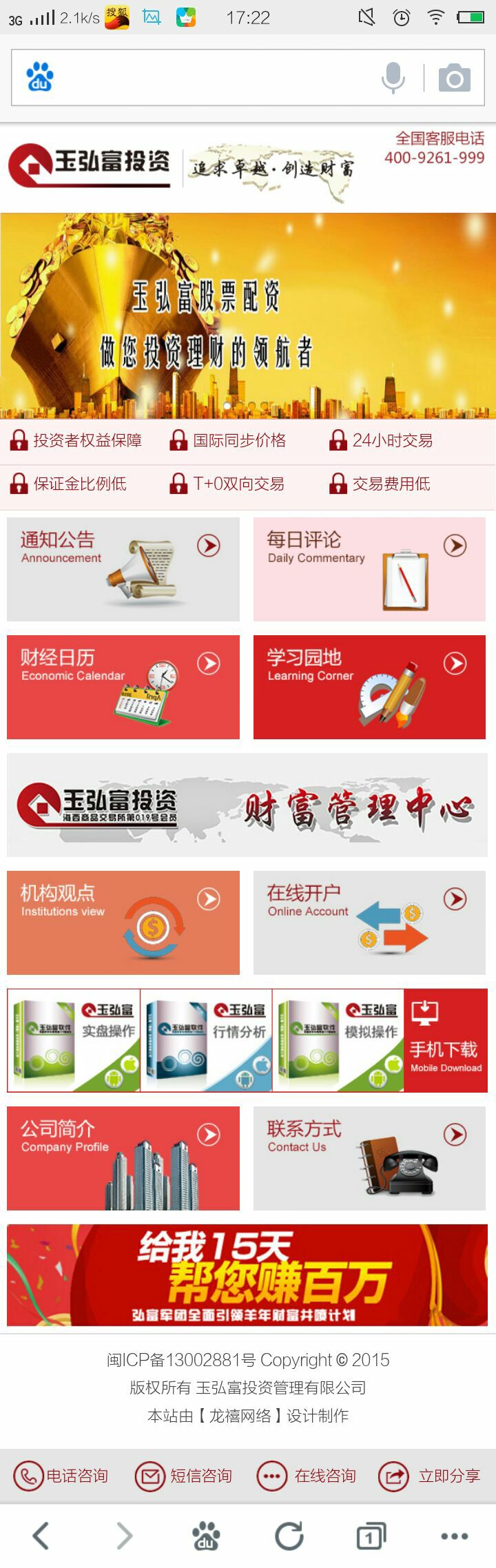Open the browser's three-dot menu
Viewport: 496px width, 1568px height.
click(454, 1536)
